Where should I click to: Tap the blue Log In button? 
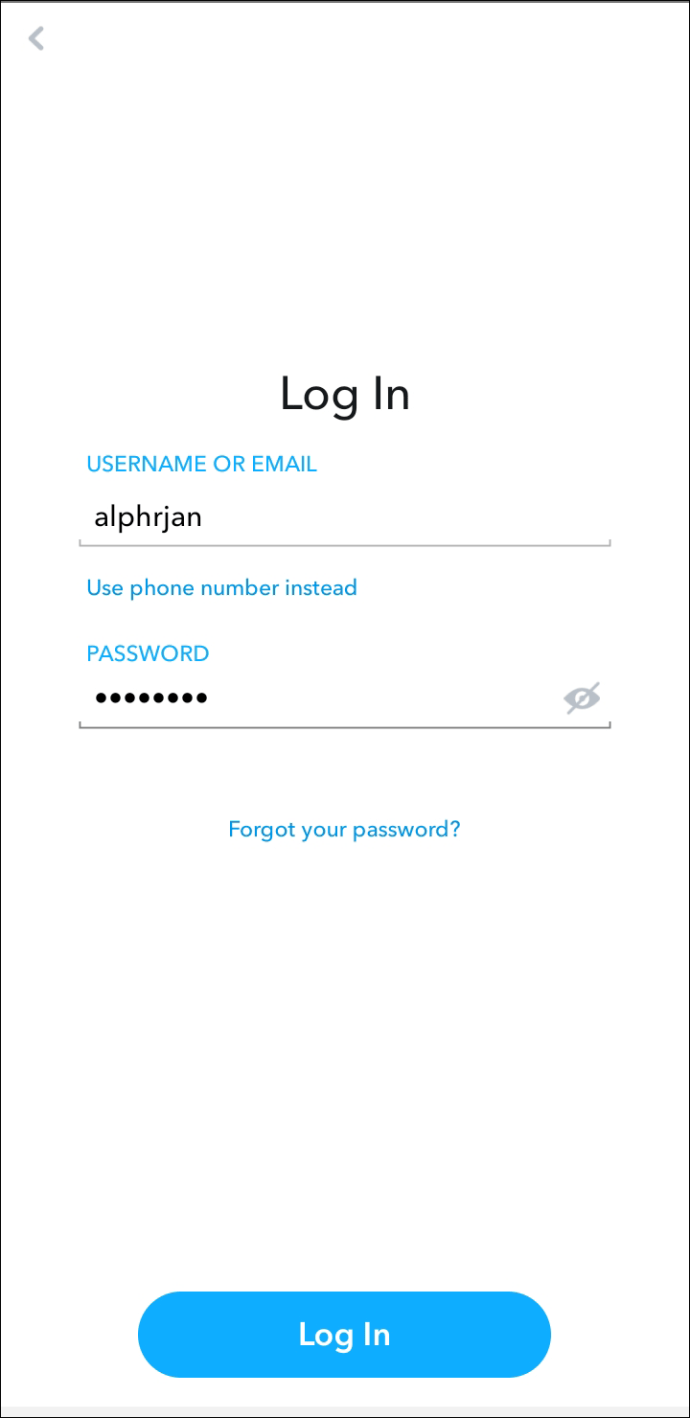(x=344, y=1334)
